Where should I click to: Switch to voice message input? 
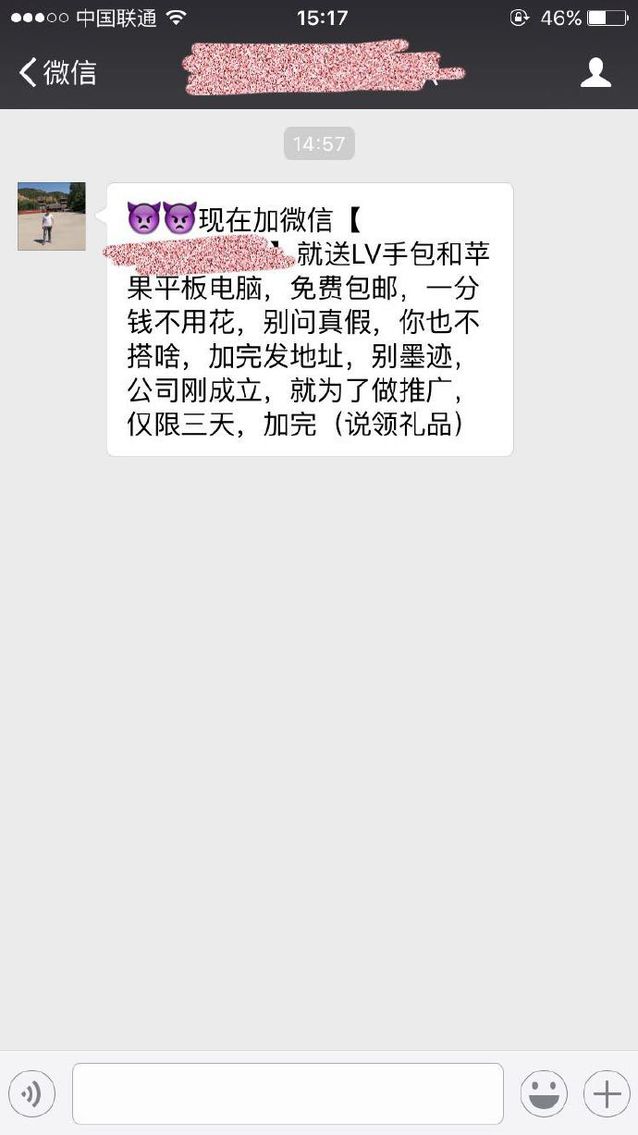32,1094
